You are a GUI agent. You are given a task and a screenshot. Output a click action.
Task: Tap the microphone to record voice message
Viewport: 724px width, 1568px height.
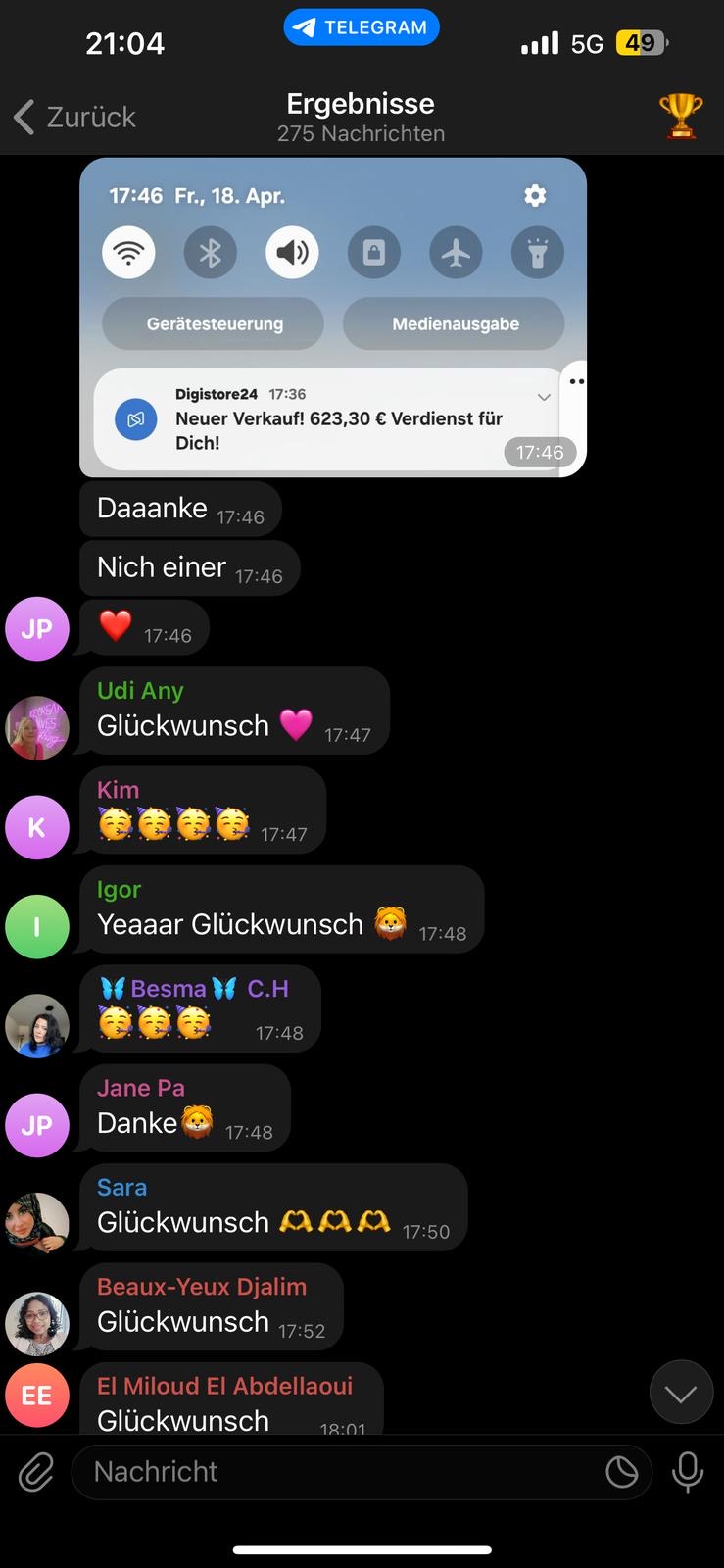688,1472
